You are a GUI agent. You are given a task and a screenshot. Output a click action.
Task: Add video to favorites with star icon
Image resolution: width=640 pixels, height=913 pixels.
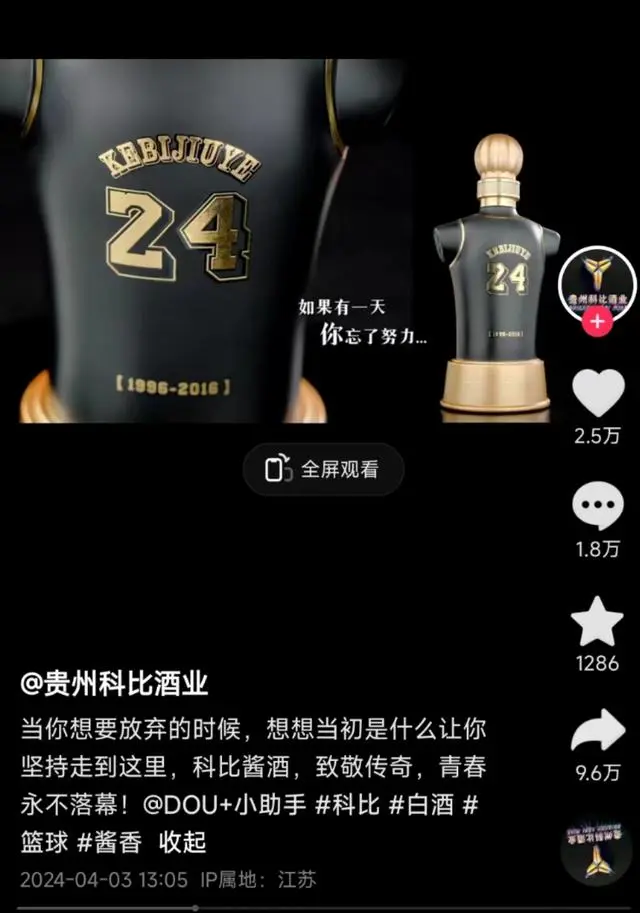click(597, 621)
